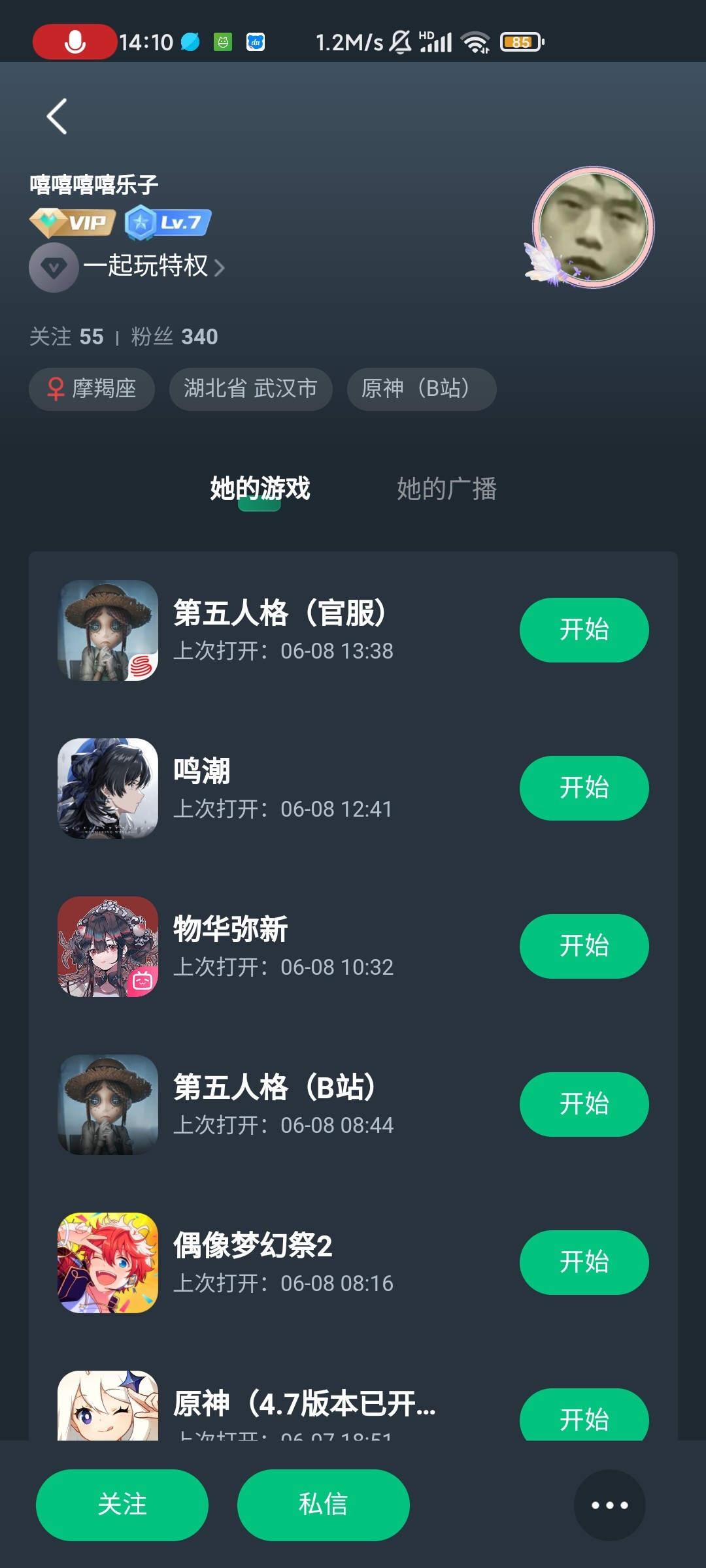Start 第五人格（B站）game
The image size is (706, 1568).
click(584, 1104)
